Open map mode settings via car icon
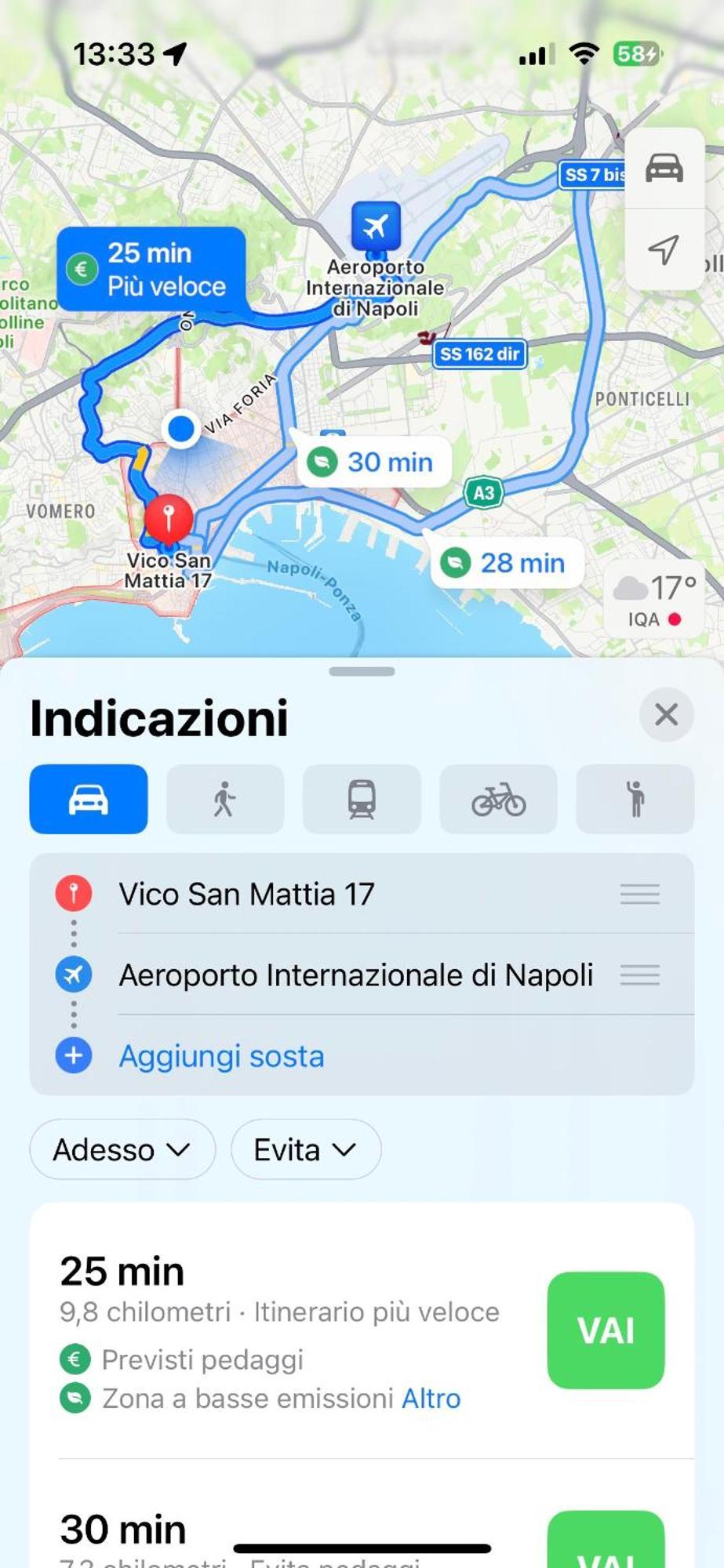 pos(664,168)
